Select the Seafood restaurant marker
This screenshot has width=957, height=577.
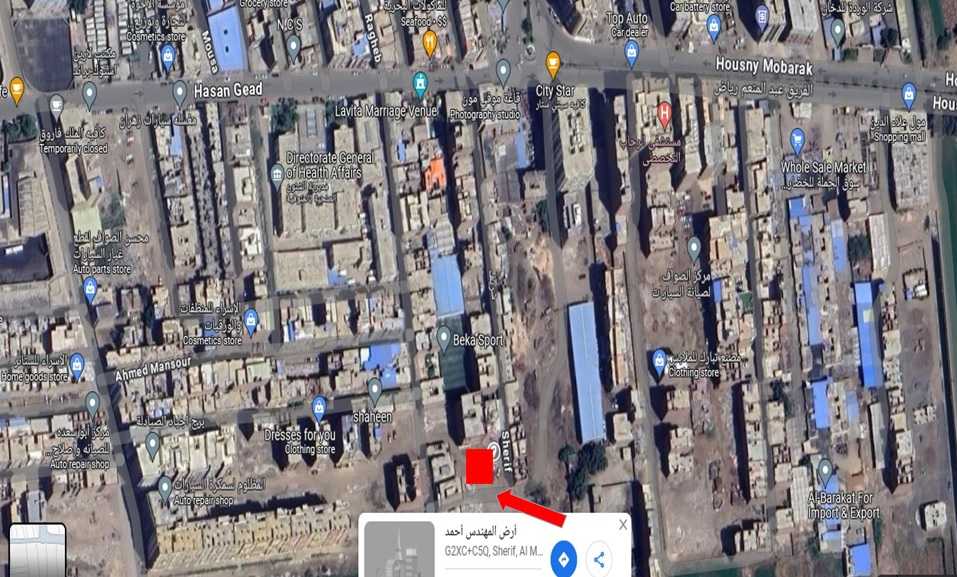(x=429, y=41)
